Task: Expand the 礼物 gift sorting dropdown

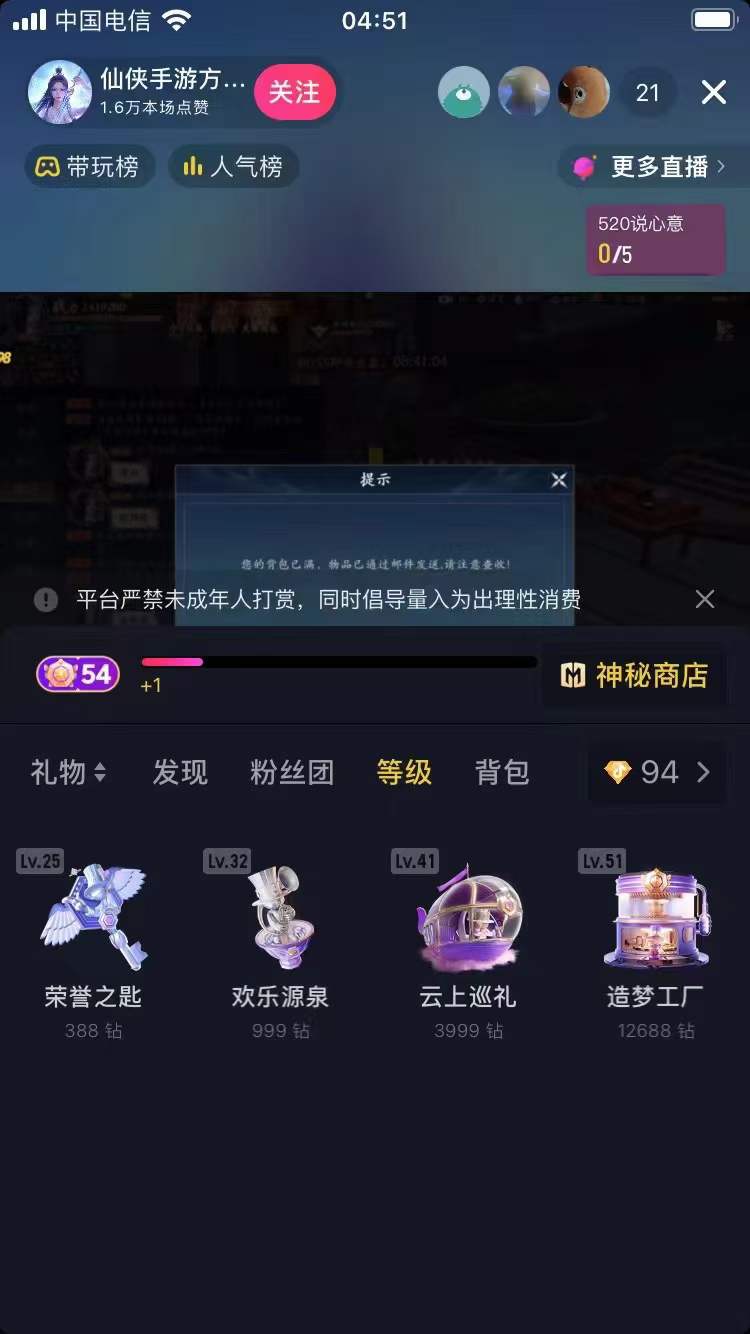Action: (x=68, y=772)
